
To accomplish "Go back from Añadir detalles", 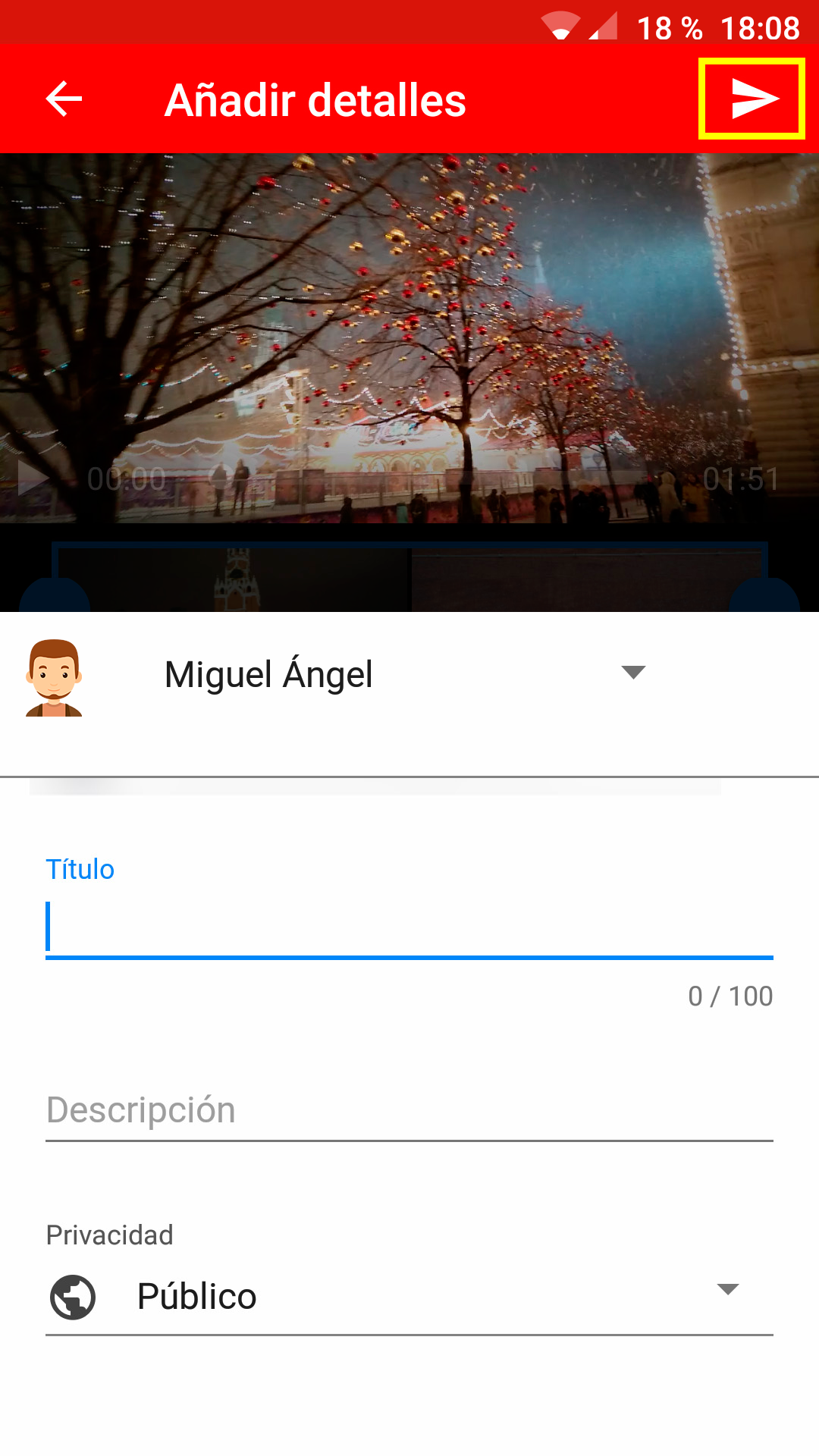I will coord(64,99).
